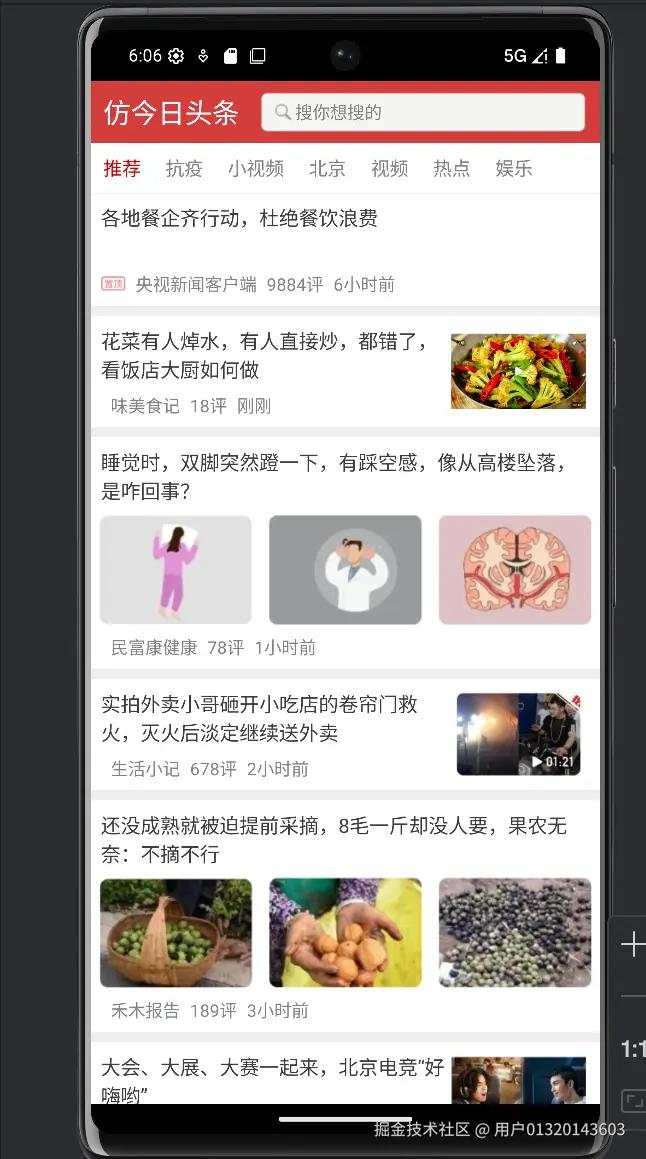Open the 花菜有人焯水 cooking article
Screen dimensions: 646x1159
(265, 356)
